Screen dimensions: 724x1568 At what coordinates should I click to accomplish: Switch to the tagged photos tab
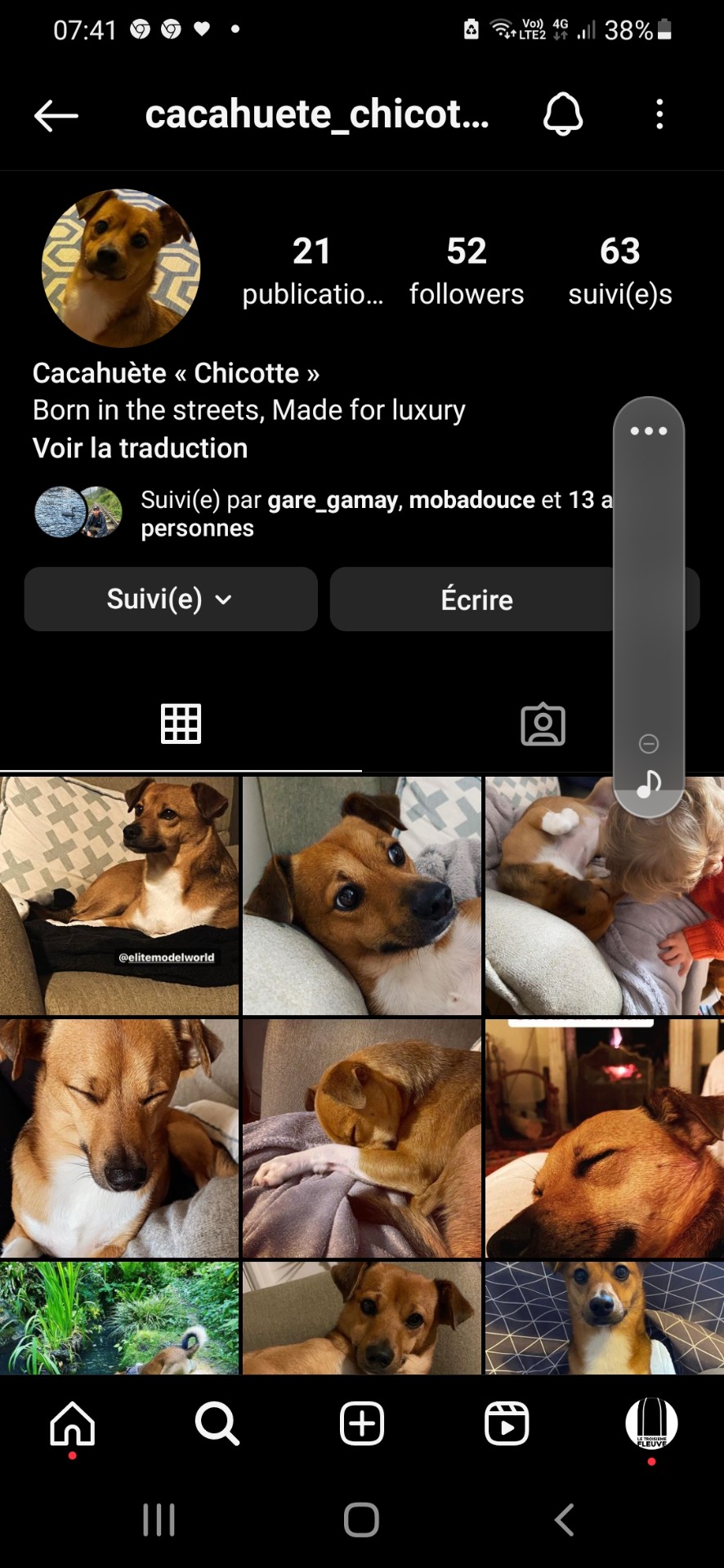(x=543, y=724)
